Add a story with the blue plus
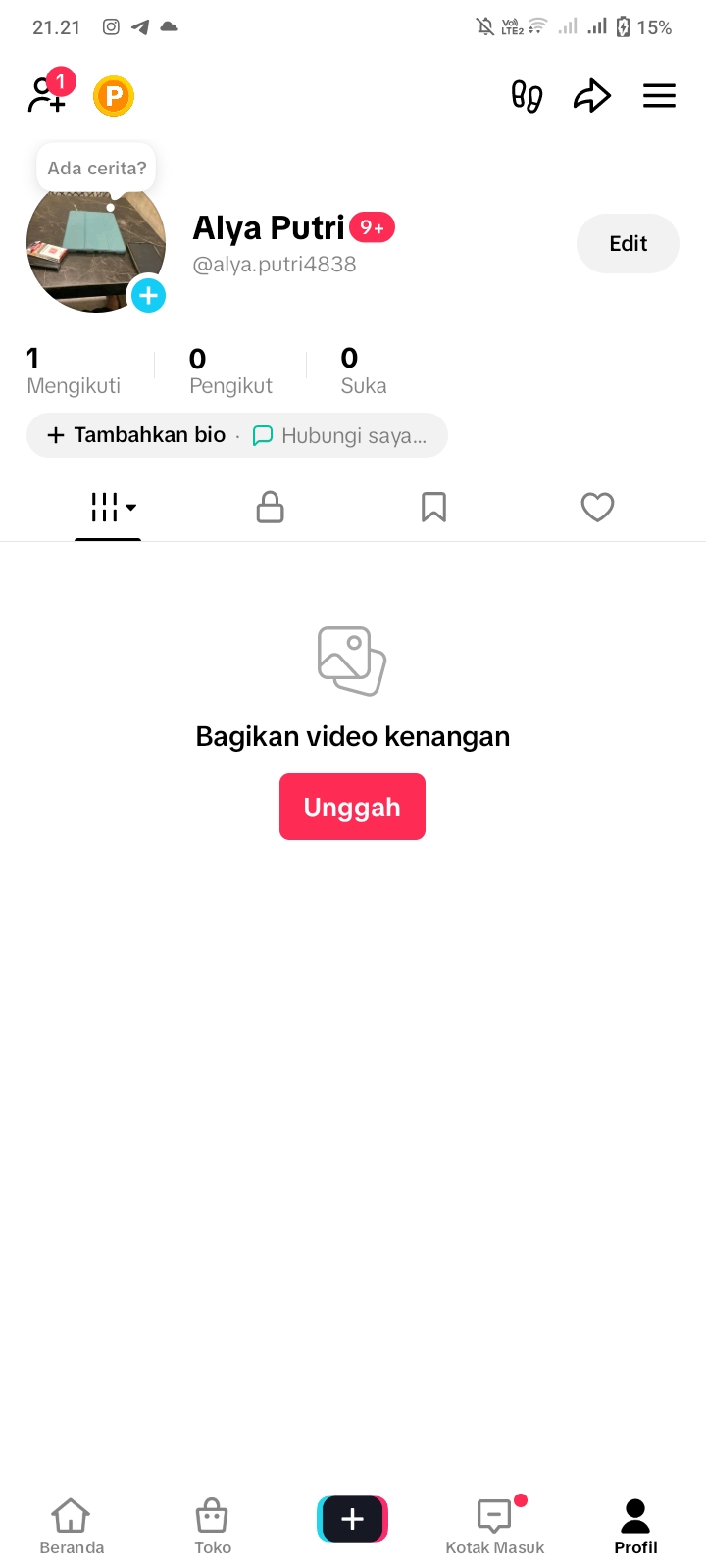 [148, 295]
